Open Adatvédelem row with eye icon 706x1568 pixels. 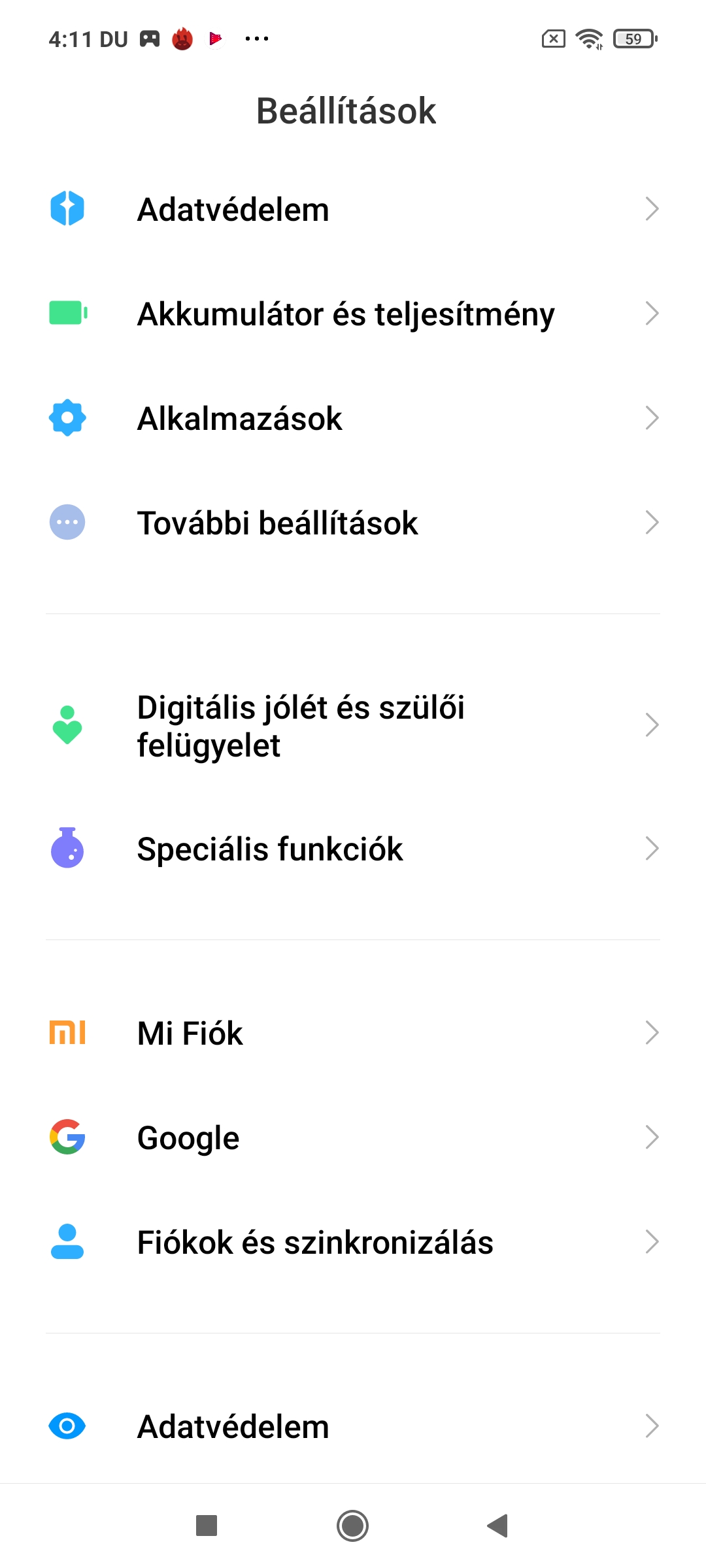click(x=353, y=1426)
